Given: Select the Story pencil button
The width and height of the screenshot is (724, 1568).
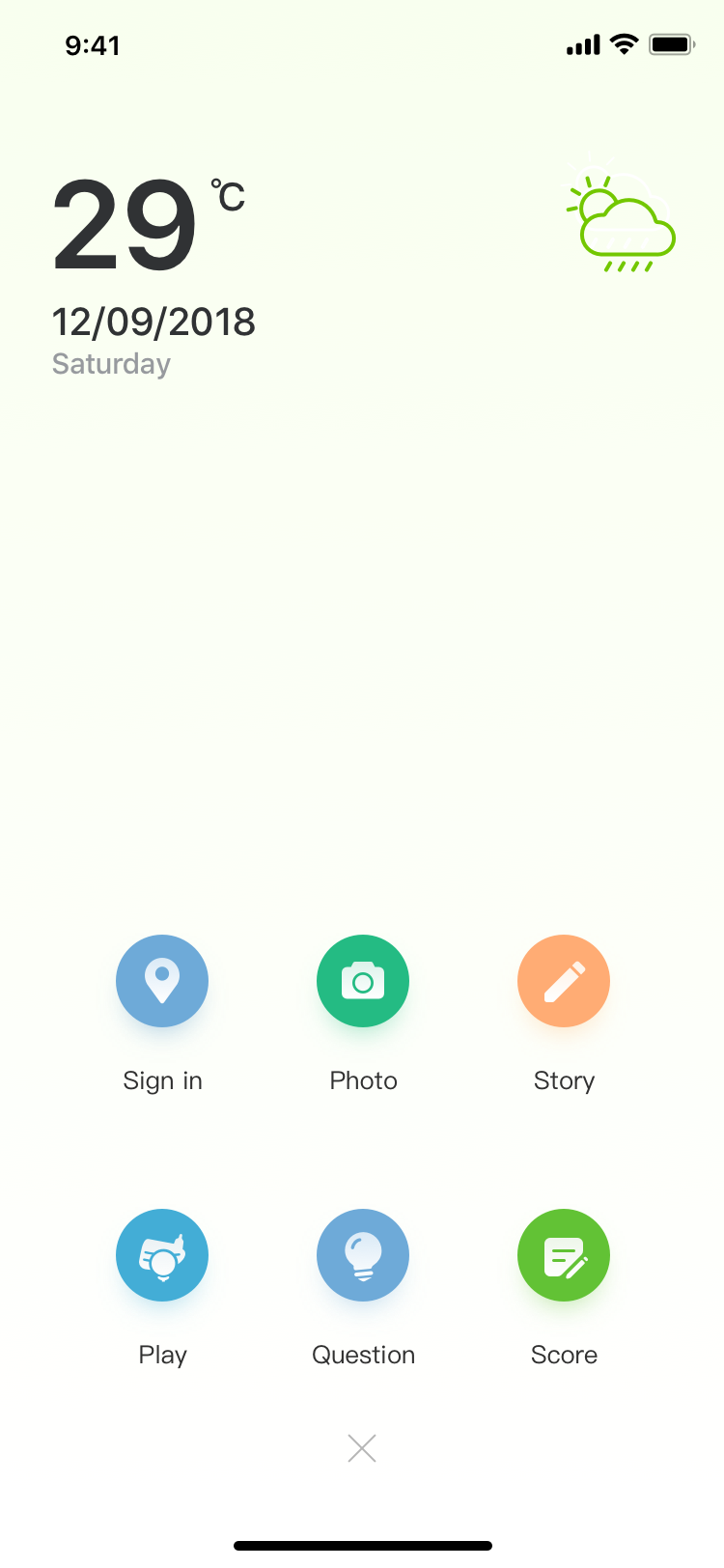Looking at the screenshot, I should [564, 981].
